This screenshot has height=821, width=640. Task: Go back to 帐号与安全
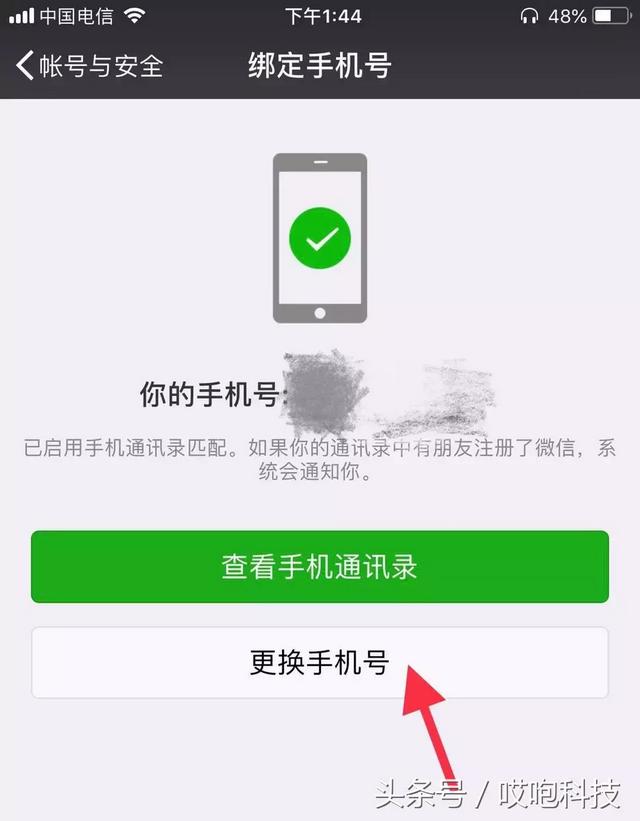pos(88,66)
